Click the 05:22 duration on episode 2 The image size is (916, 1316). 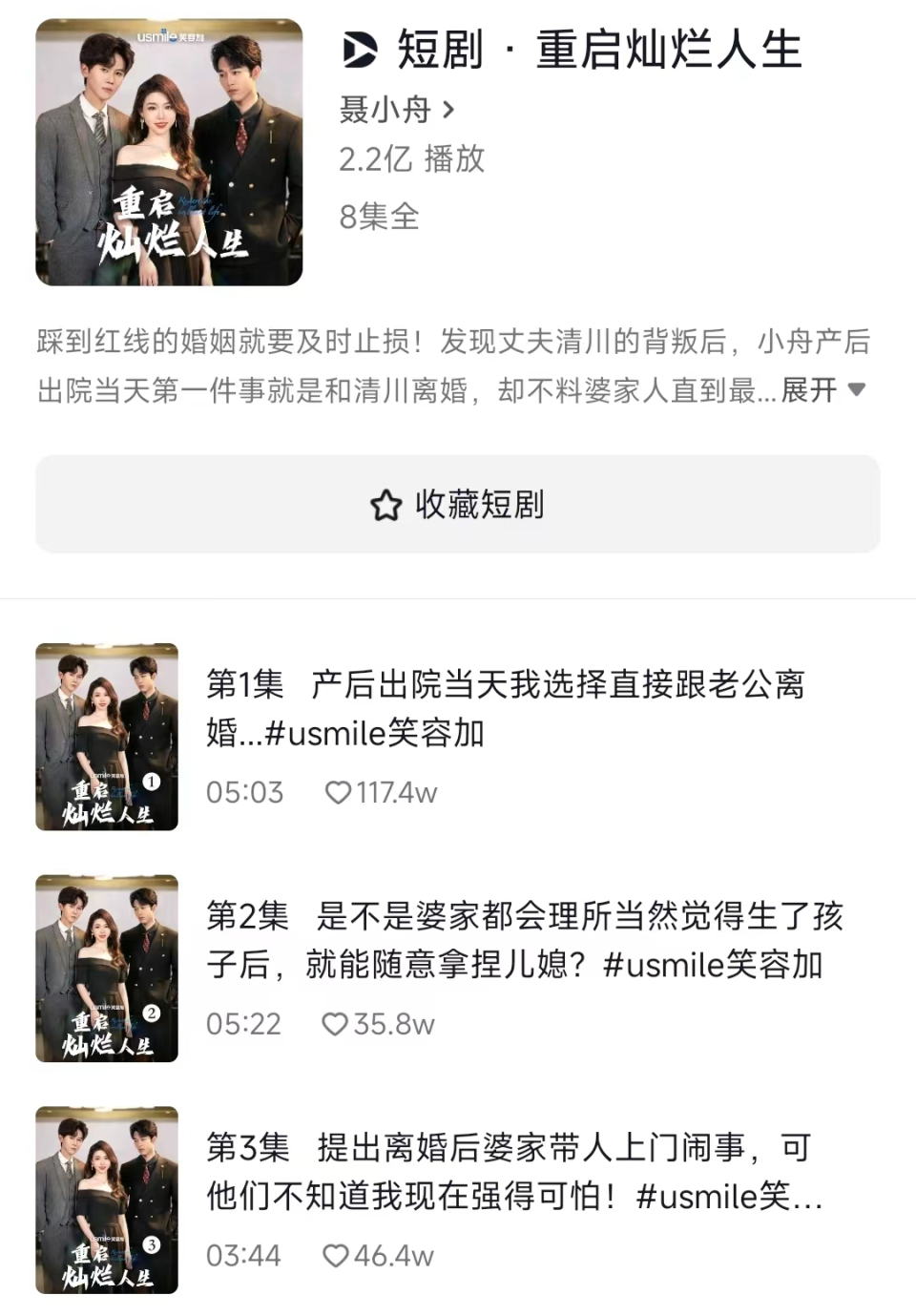[244, 1024]
